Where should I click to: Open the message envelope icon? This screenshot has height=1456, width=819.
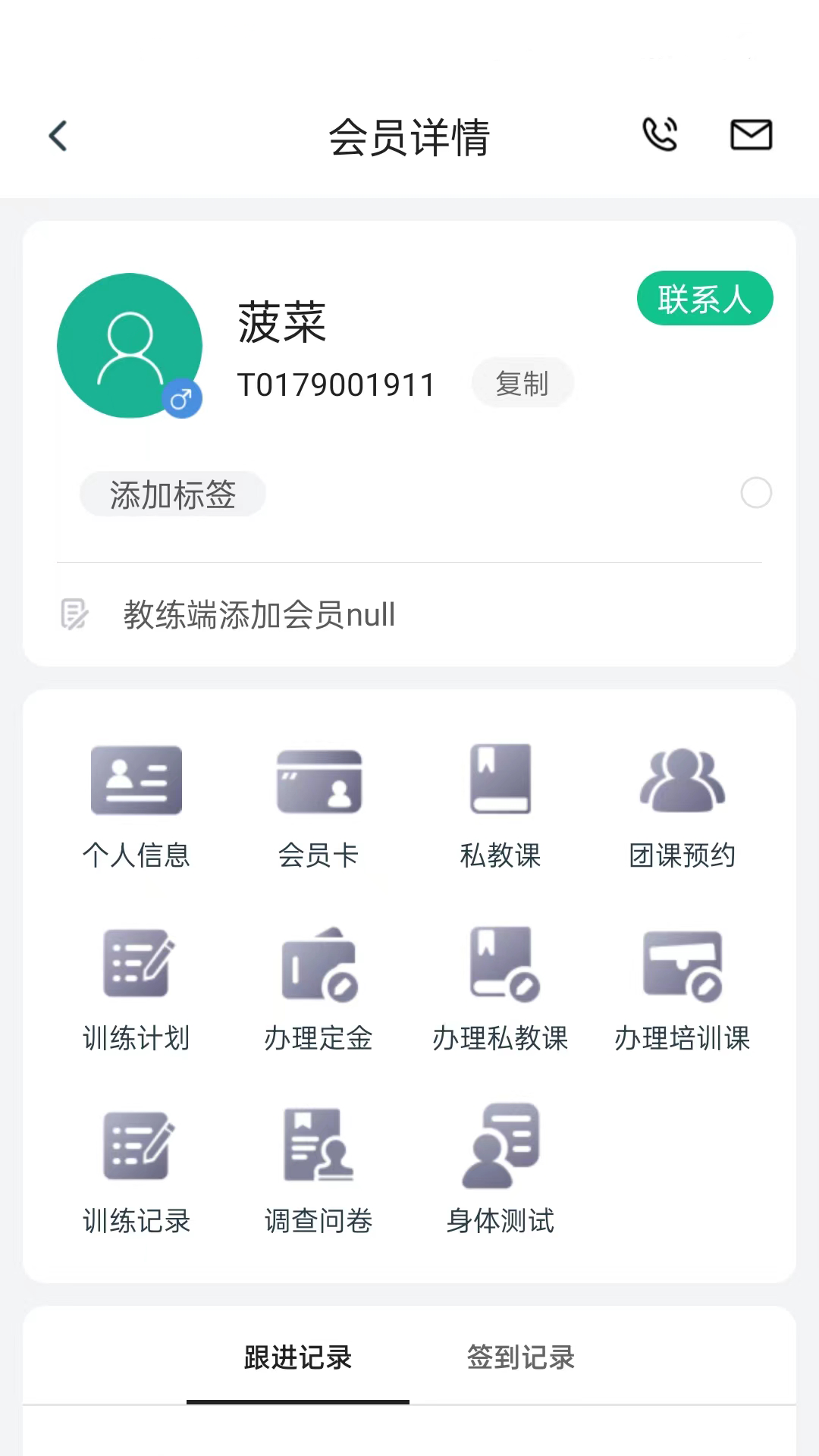coord(751,135)
